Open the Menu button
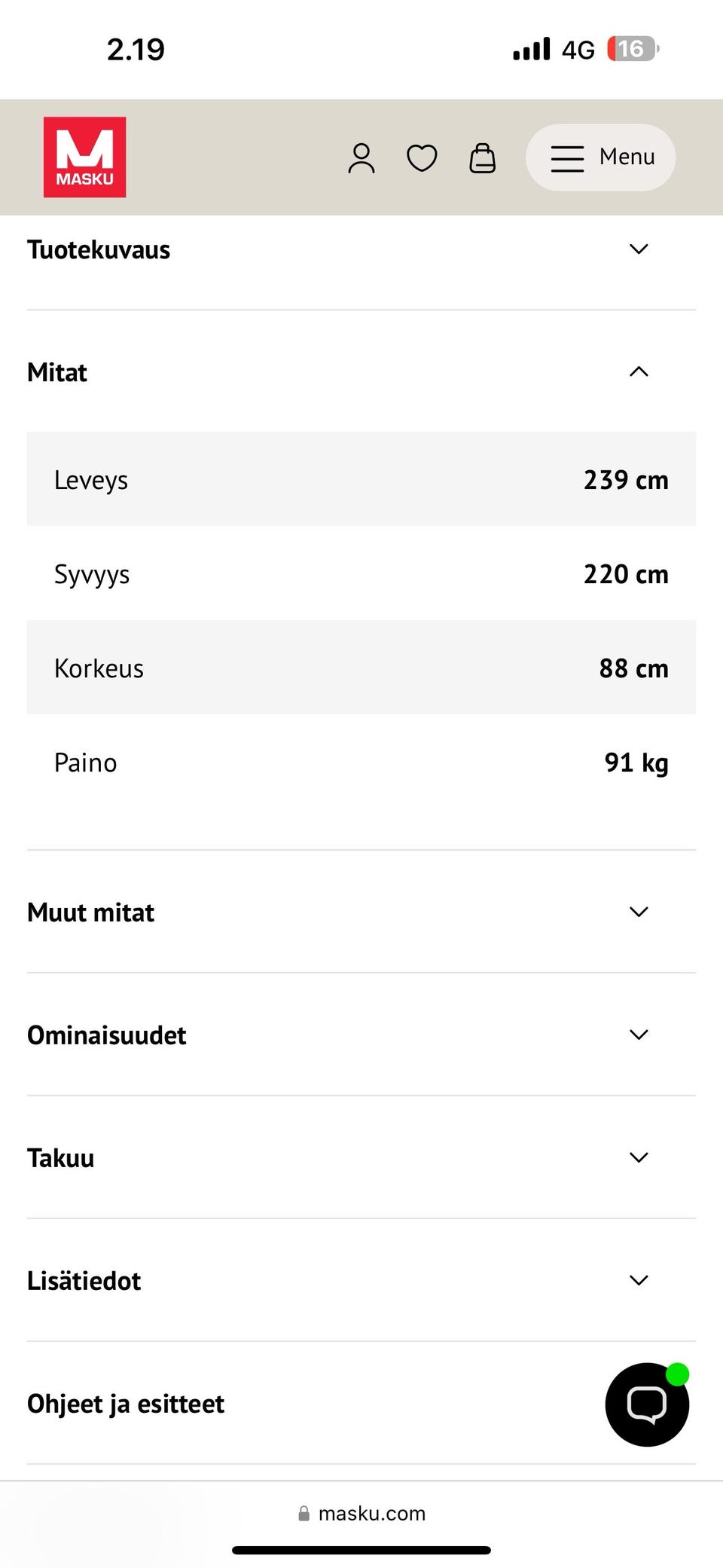The width and height of the screenshot is (723, 1568). [x=600, y=157]
